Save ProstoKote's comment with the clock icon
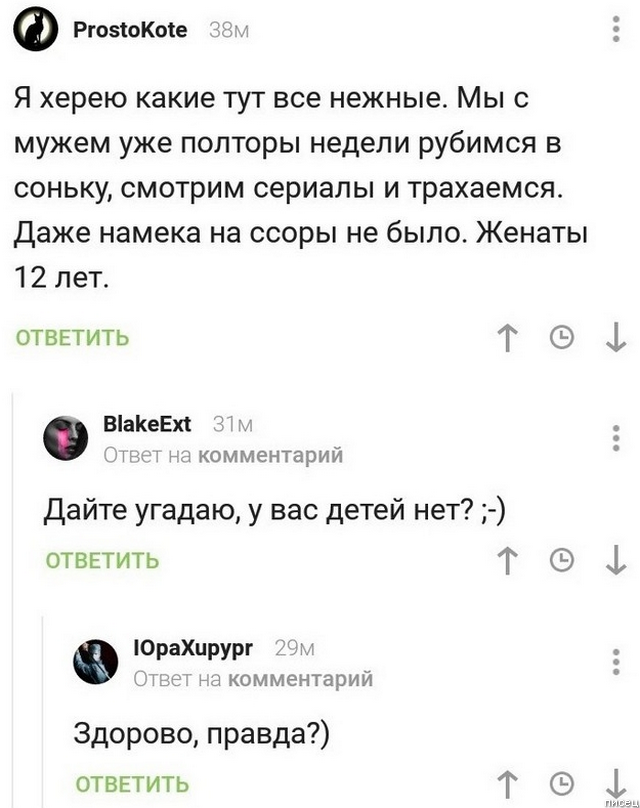640x808 pixels. pyautogui.click(x=563, y=338)
